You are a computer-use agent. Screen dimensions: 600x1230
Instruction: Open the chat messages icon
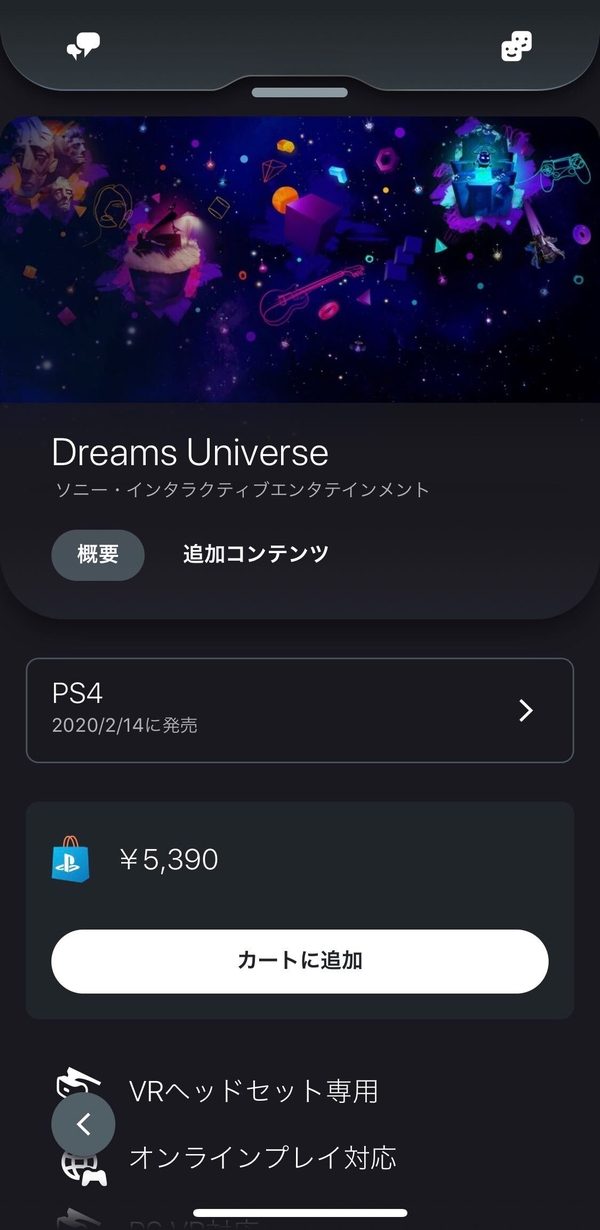click(84, 46)
